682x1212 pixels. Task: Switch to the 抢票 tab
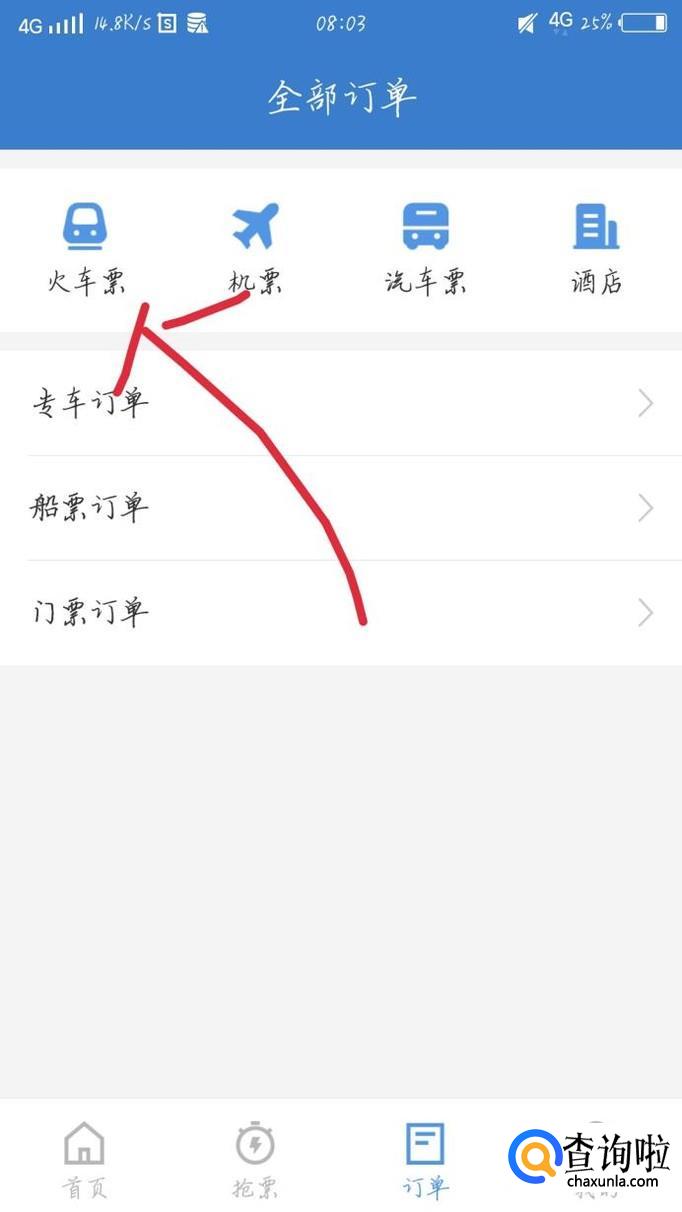coord(255,1158)
